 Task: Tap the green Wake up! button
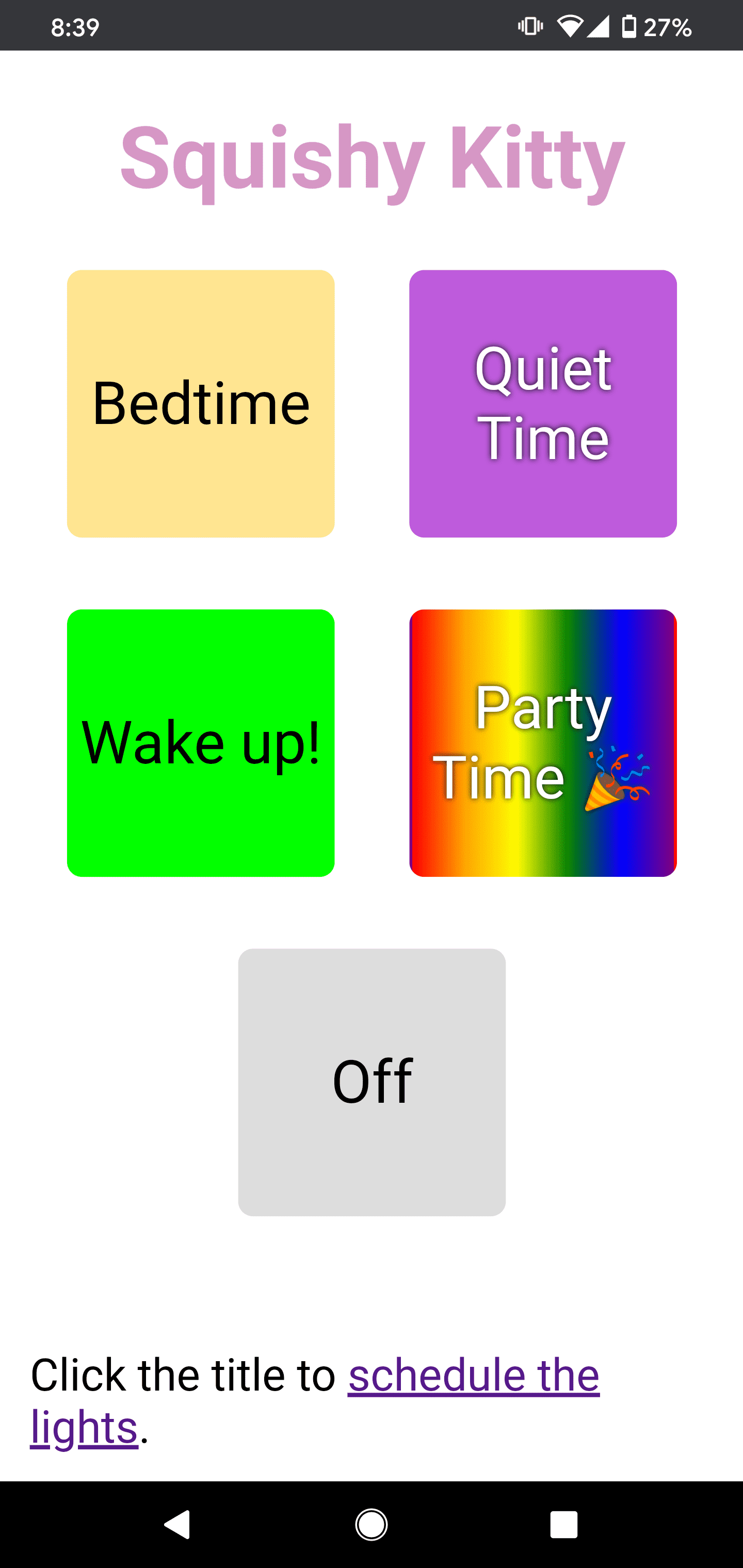tap(200, 743)
